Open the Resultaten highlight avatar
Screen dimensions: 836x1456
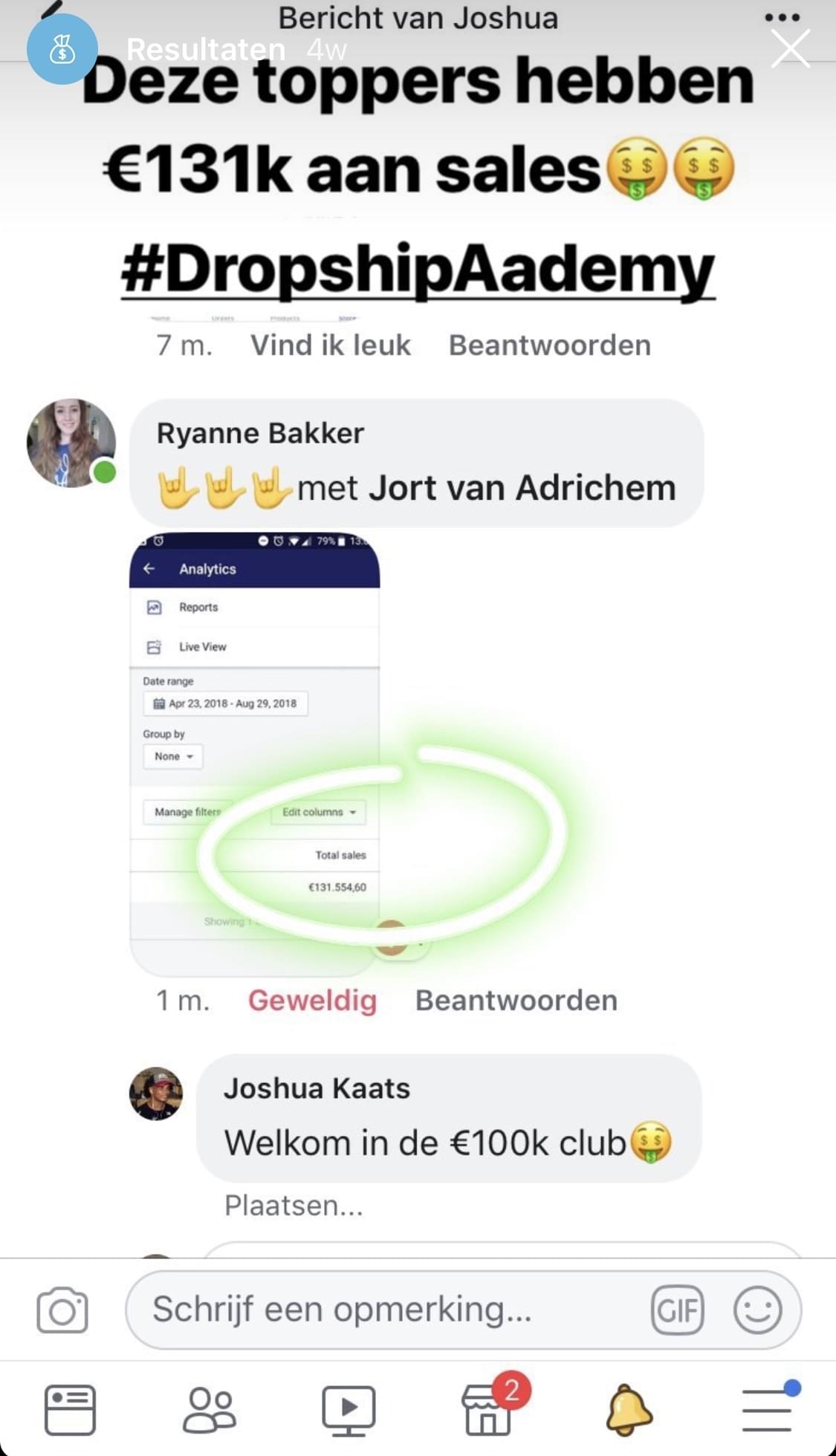point(62,49)
